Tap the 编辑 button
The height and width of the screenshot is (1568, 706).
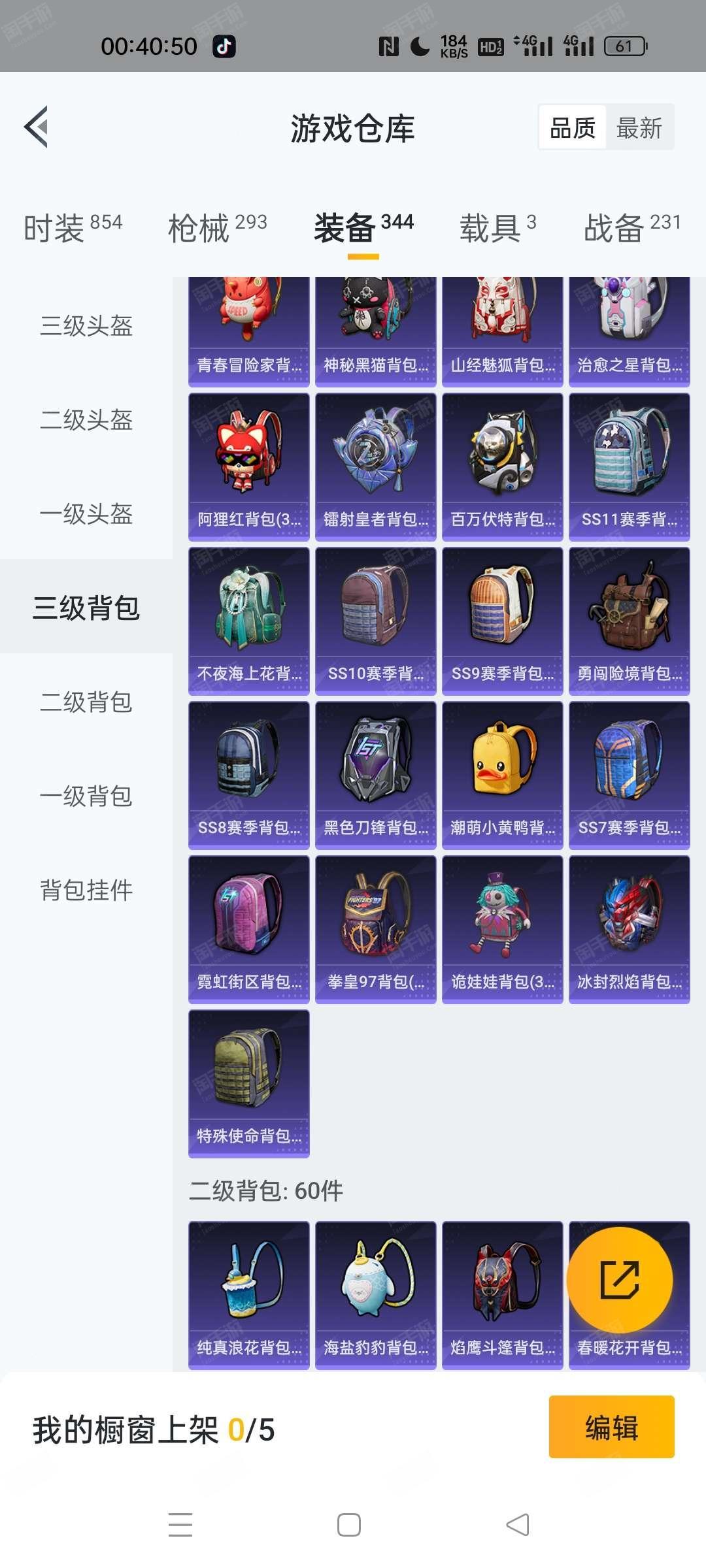click(611, 1427)
